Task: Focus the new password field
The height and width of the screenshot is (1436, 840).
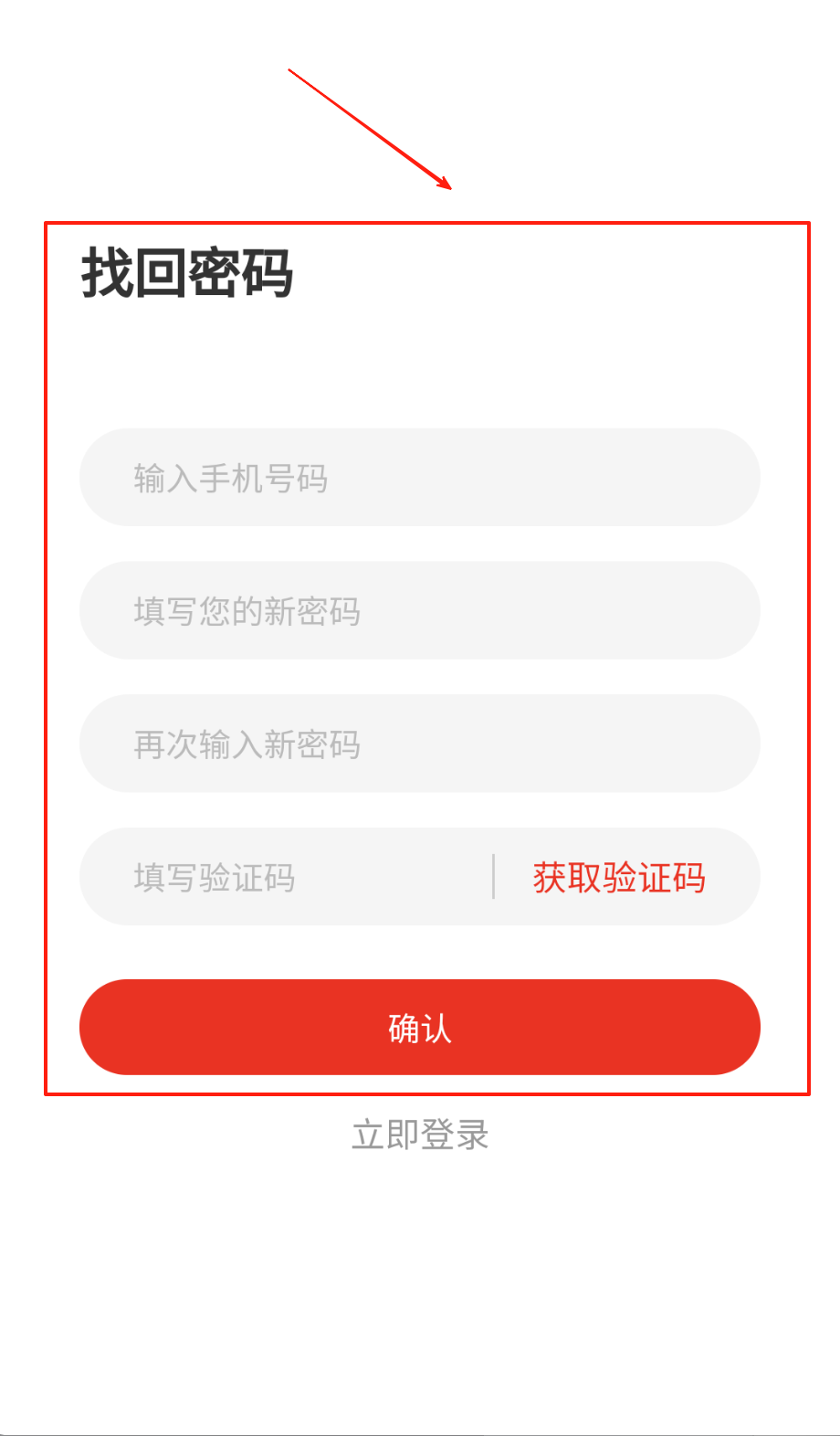Action: point(419,611)
